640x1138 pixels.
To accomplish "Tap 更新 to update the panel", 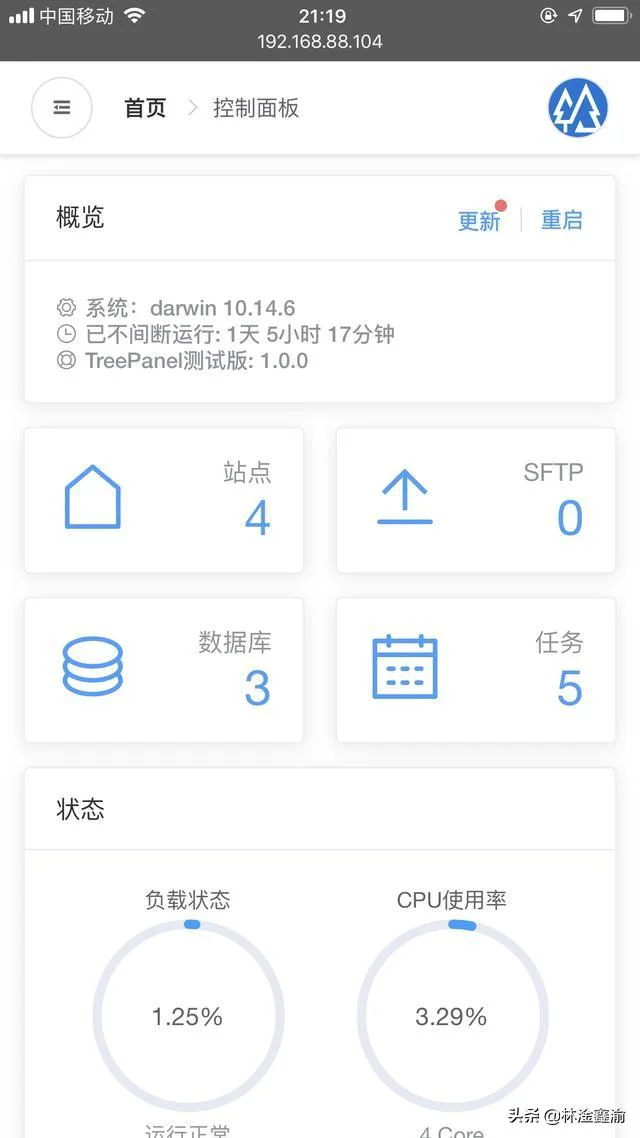I will pos(479,220).
